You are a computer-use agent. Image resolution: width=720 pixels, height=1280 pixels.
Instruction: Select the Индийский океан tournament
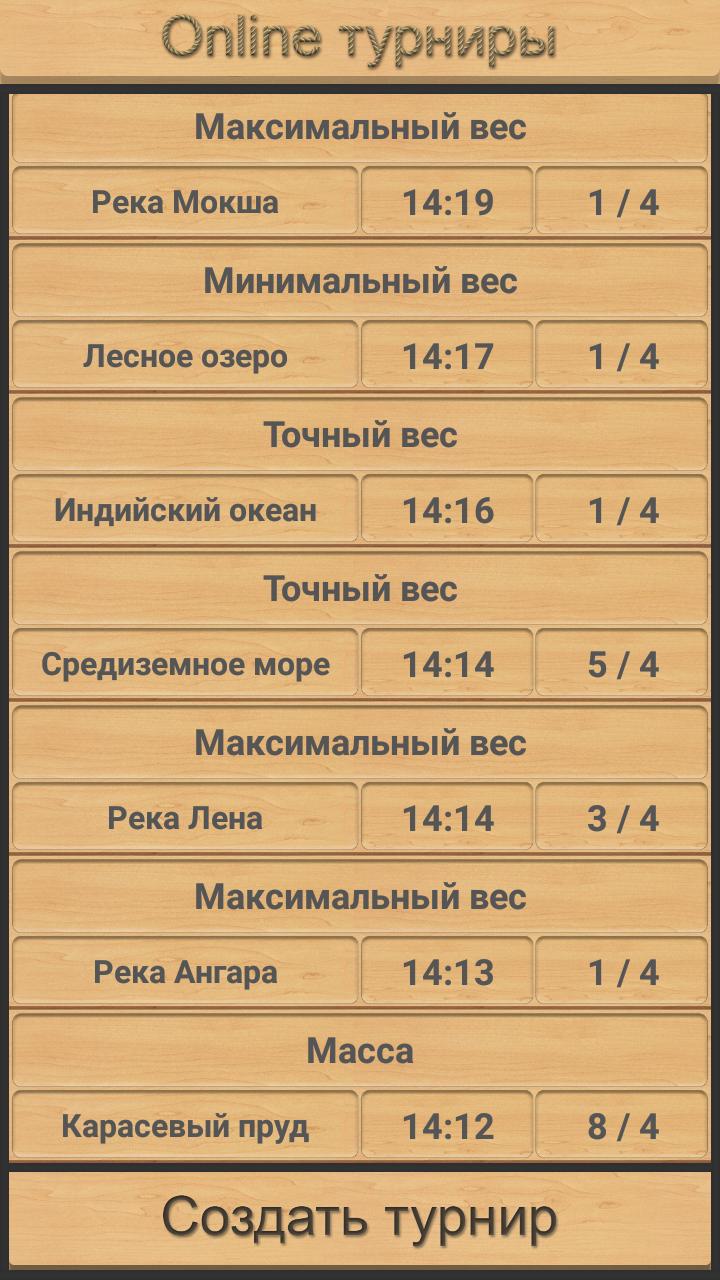185,510
